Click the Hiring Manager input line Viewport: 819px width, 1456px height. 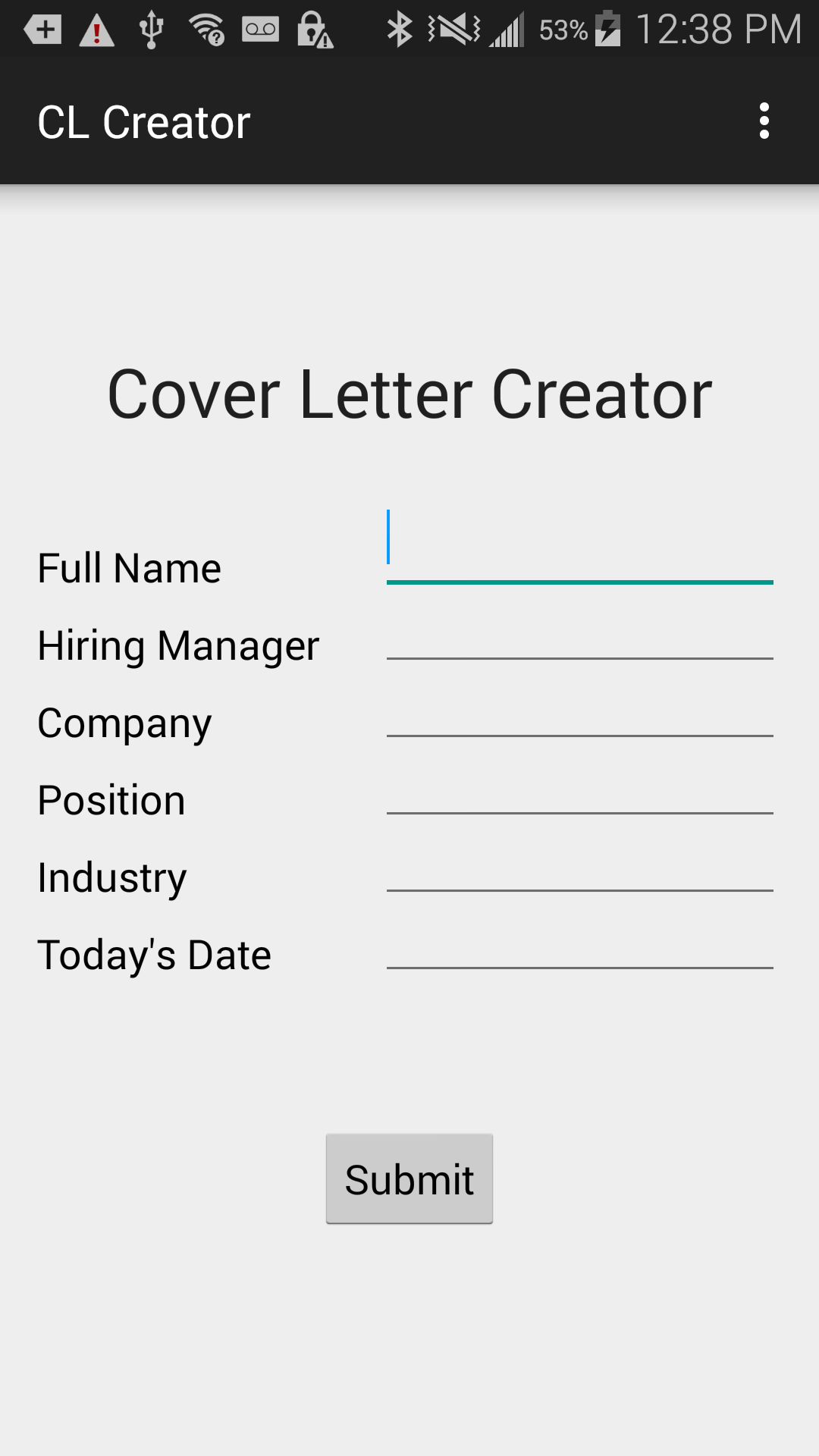[x=579, y=641]
